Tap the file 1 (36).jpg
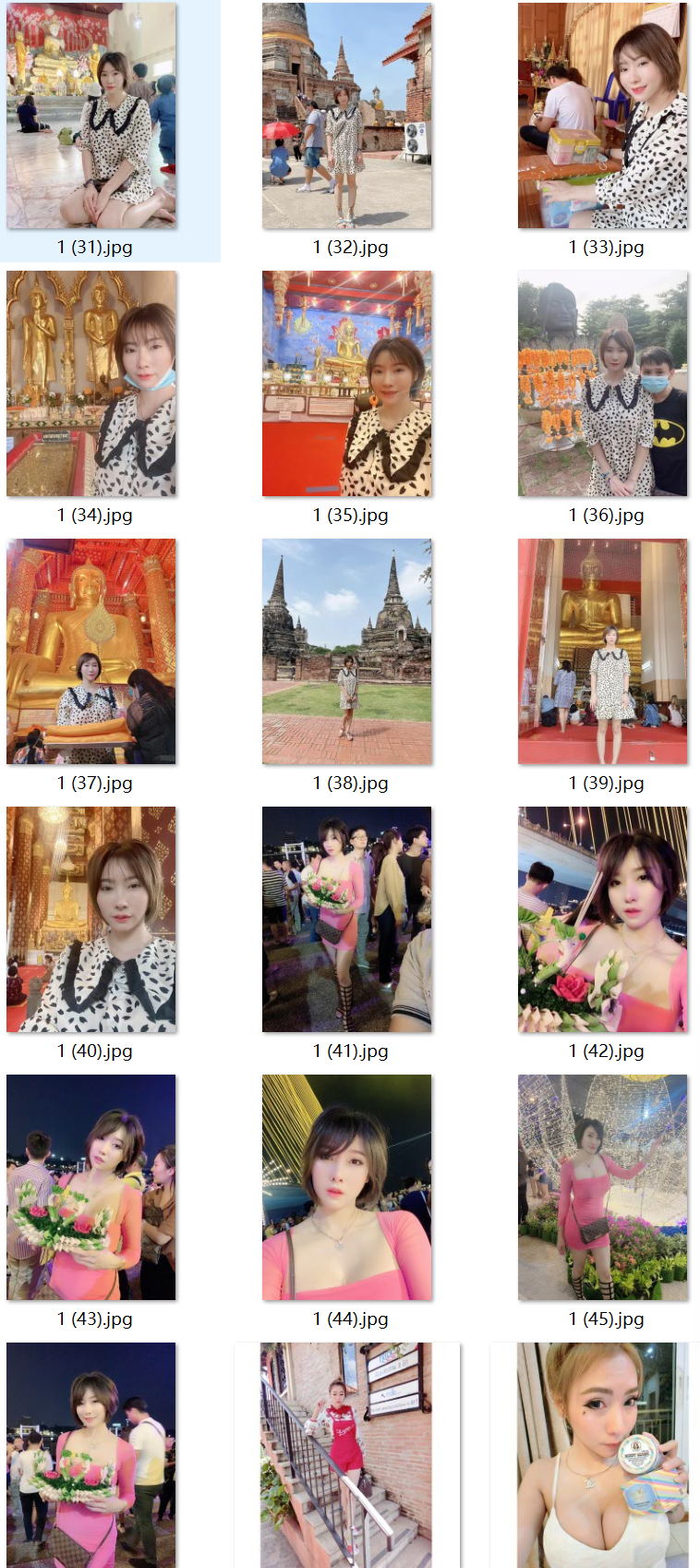The height and width of the screenshot is (1568, 700). tap(603, 383)
